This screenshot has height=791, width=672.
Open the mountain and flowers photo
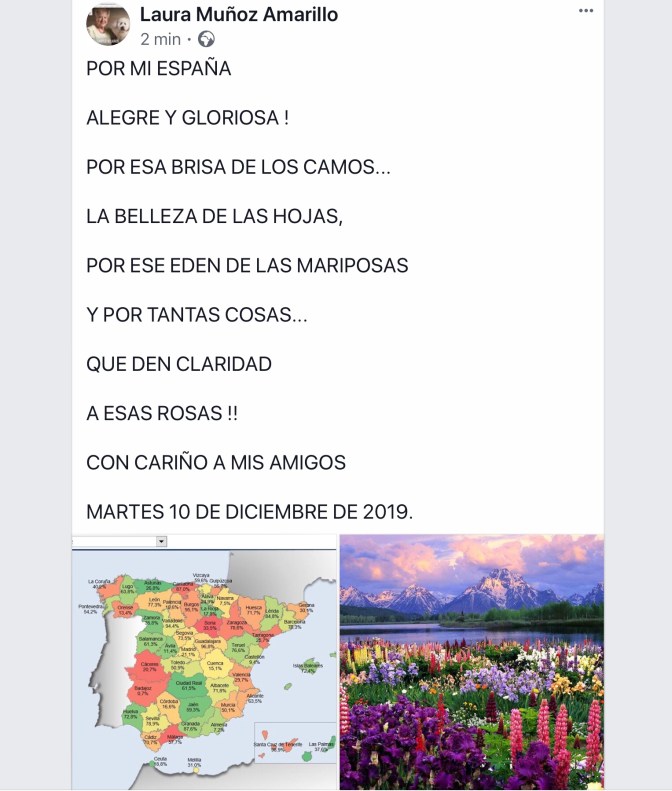pyautogui.click(x=472, y=662)
